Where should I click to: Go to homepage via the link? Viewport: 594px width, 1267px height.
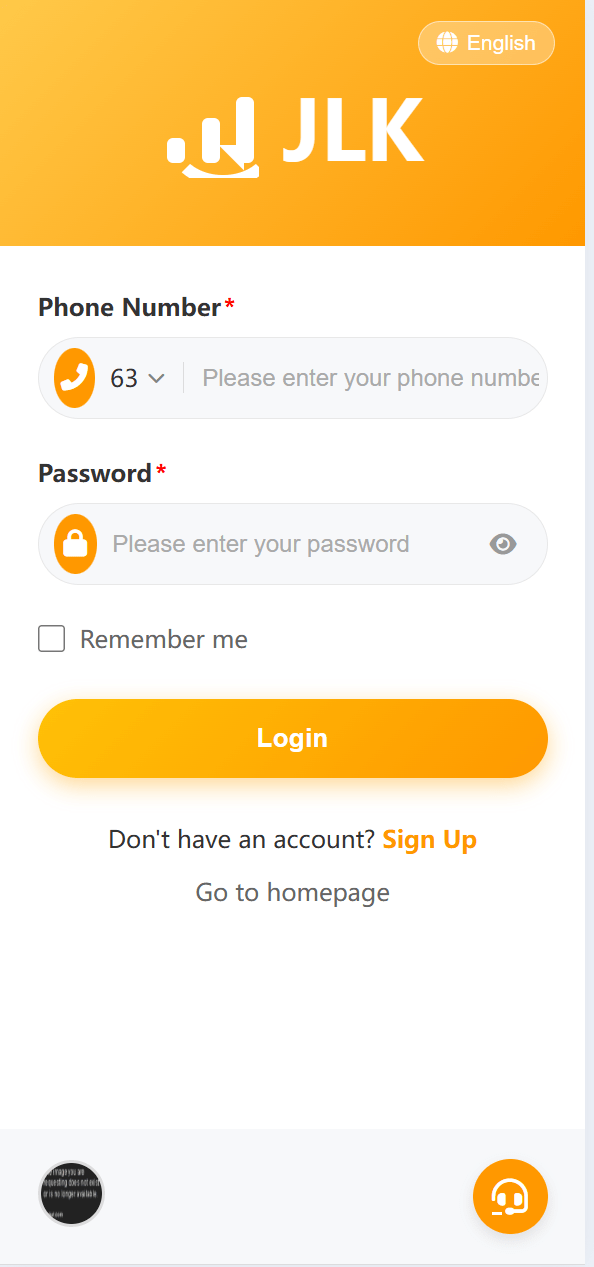(293, 892)
